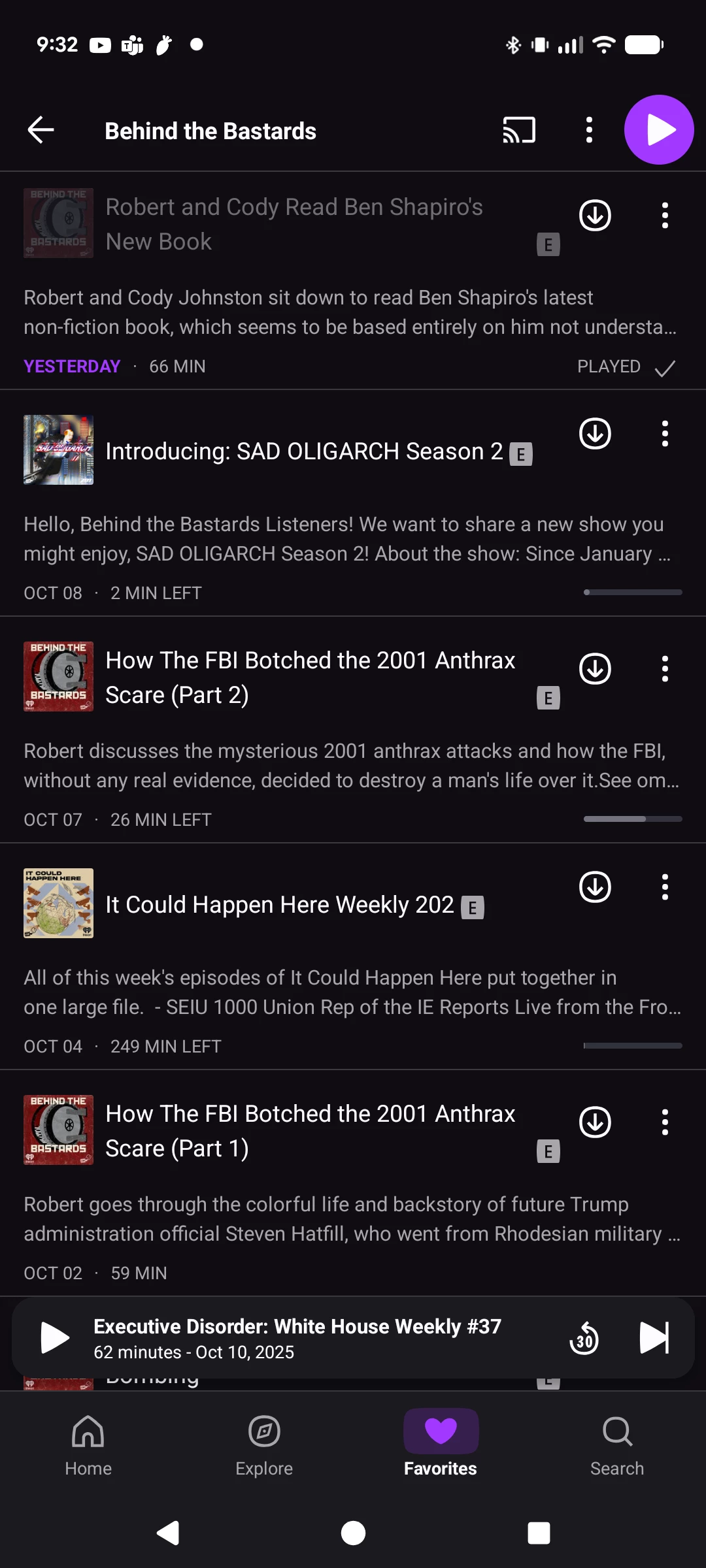Tap the system home button
Viewport: 706px width, 1568px height.
click(x=353, y=1533)
